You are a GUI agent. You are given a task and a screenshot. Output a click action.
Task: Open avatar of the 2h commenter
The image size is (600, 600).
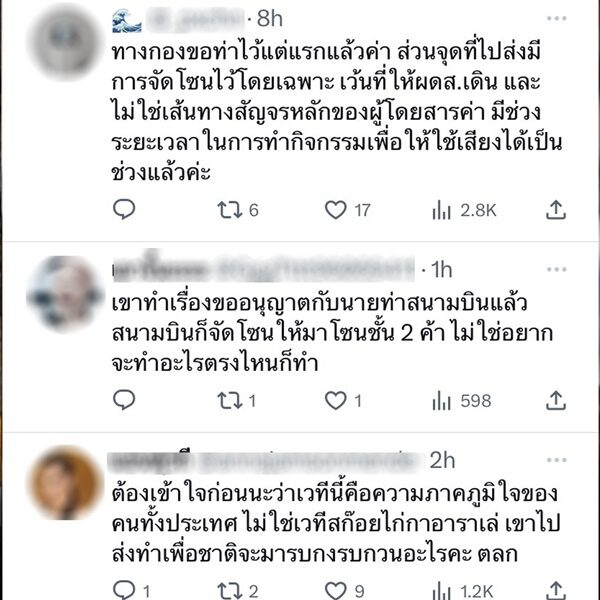66,482
